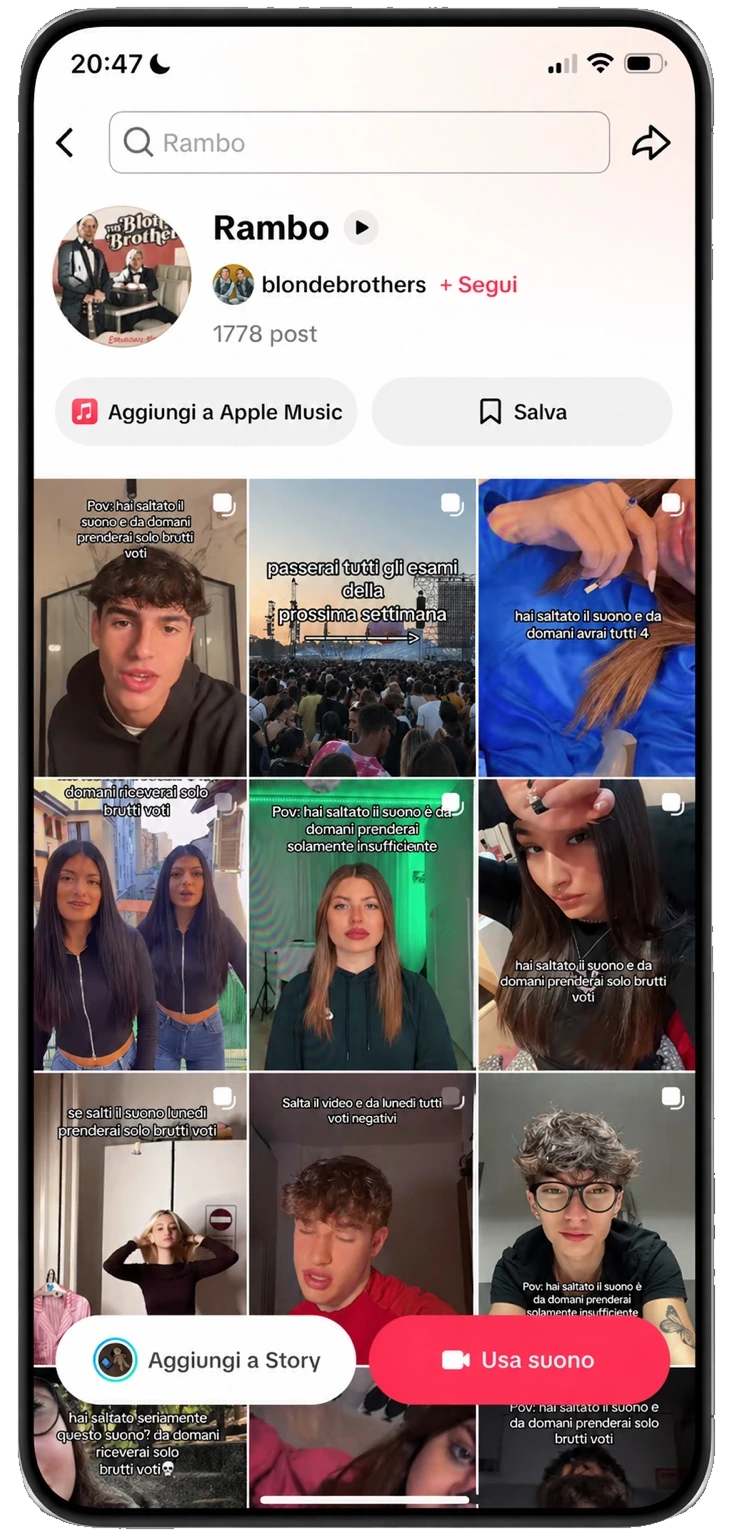
Task: Open the first video of the guy in black hoodie
Action: tap(140, 628)
